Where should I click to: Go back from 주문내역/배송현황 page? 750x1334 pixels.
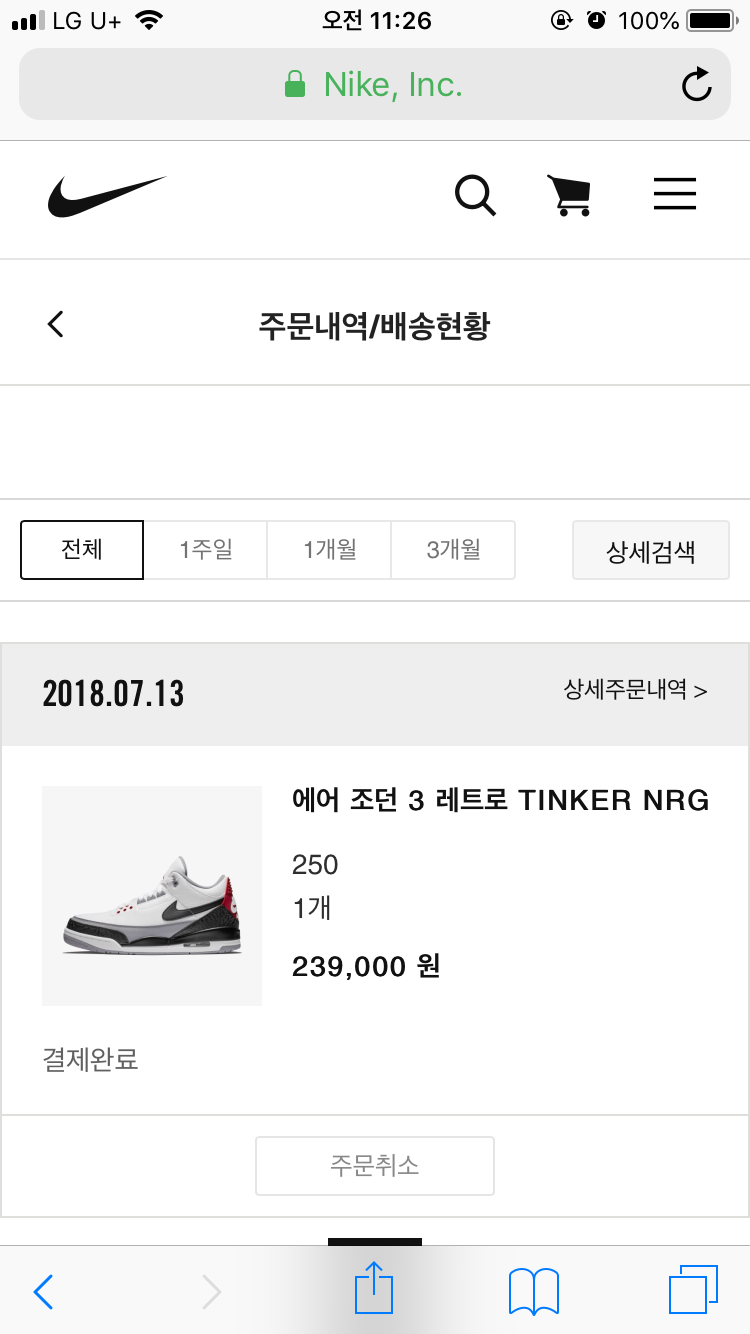tap(56, 324)
